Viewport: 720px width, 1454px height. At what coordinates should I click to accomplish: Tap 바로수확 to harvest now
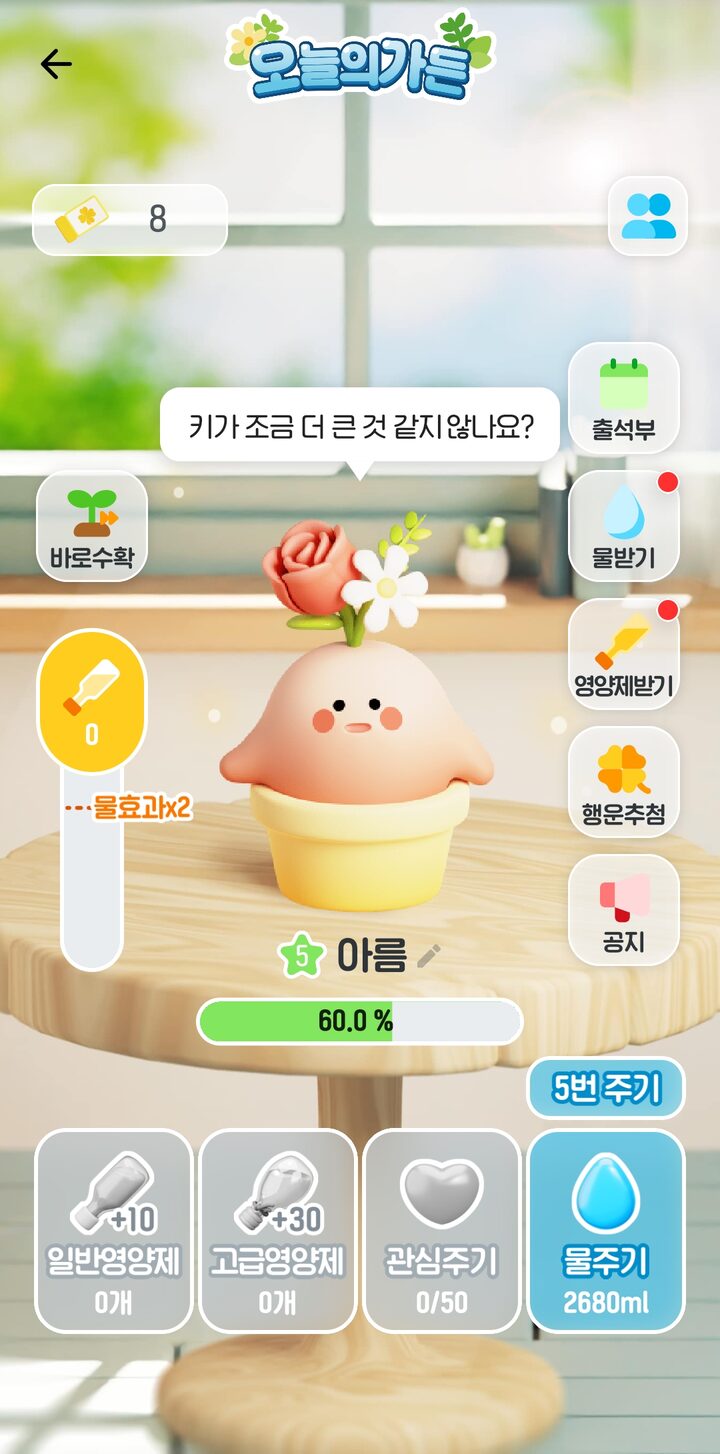pyautogui.click(x=92, y=526)
